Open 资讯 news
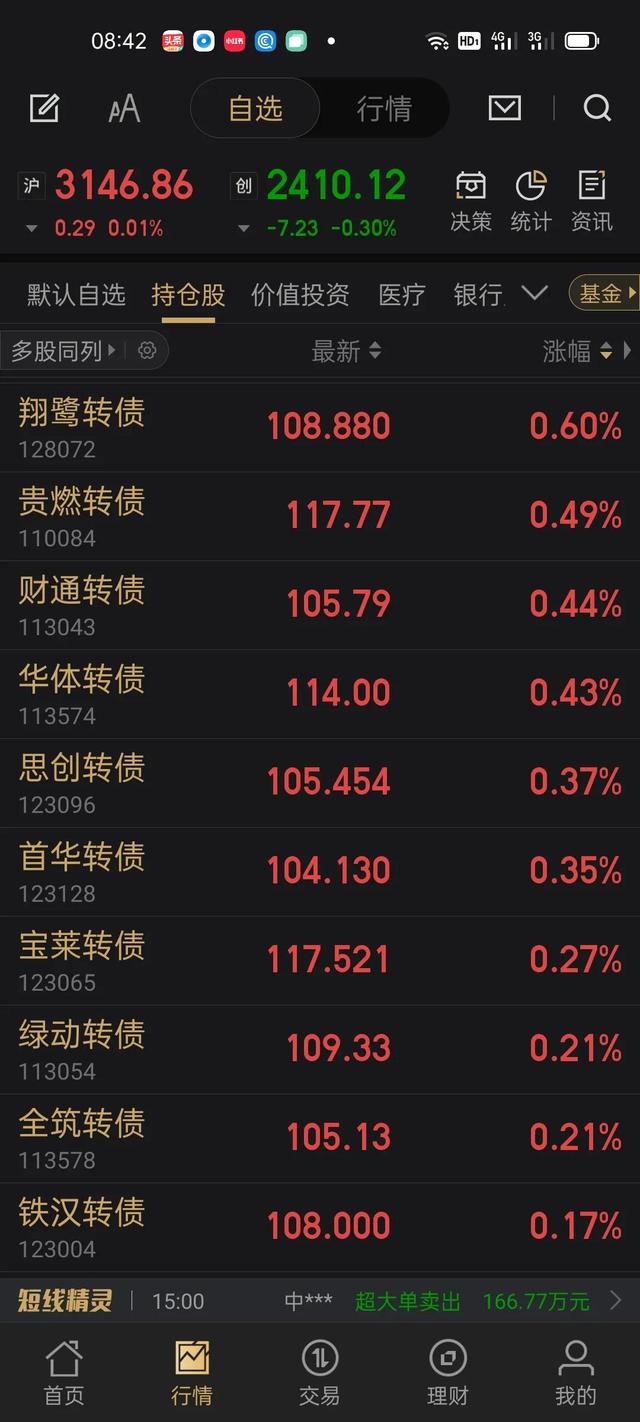Viewport: 640px width, 1422px height. [x=592, y=201]
